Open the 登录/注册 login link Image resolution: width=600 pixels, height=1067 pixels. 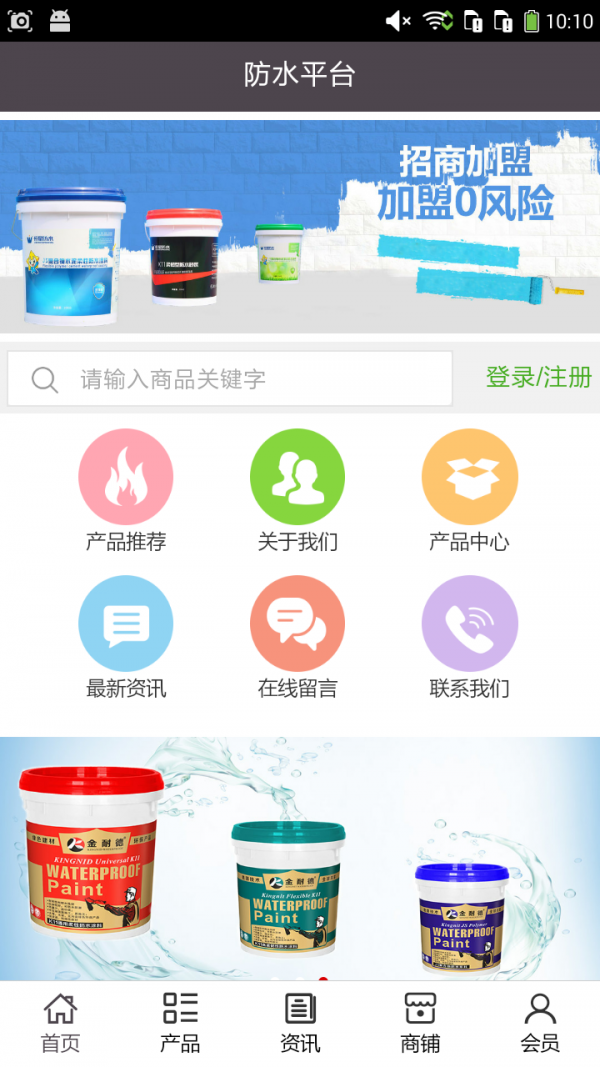pyautogui.click(x=539, y=377)
